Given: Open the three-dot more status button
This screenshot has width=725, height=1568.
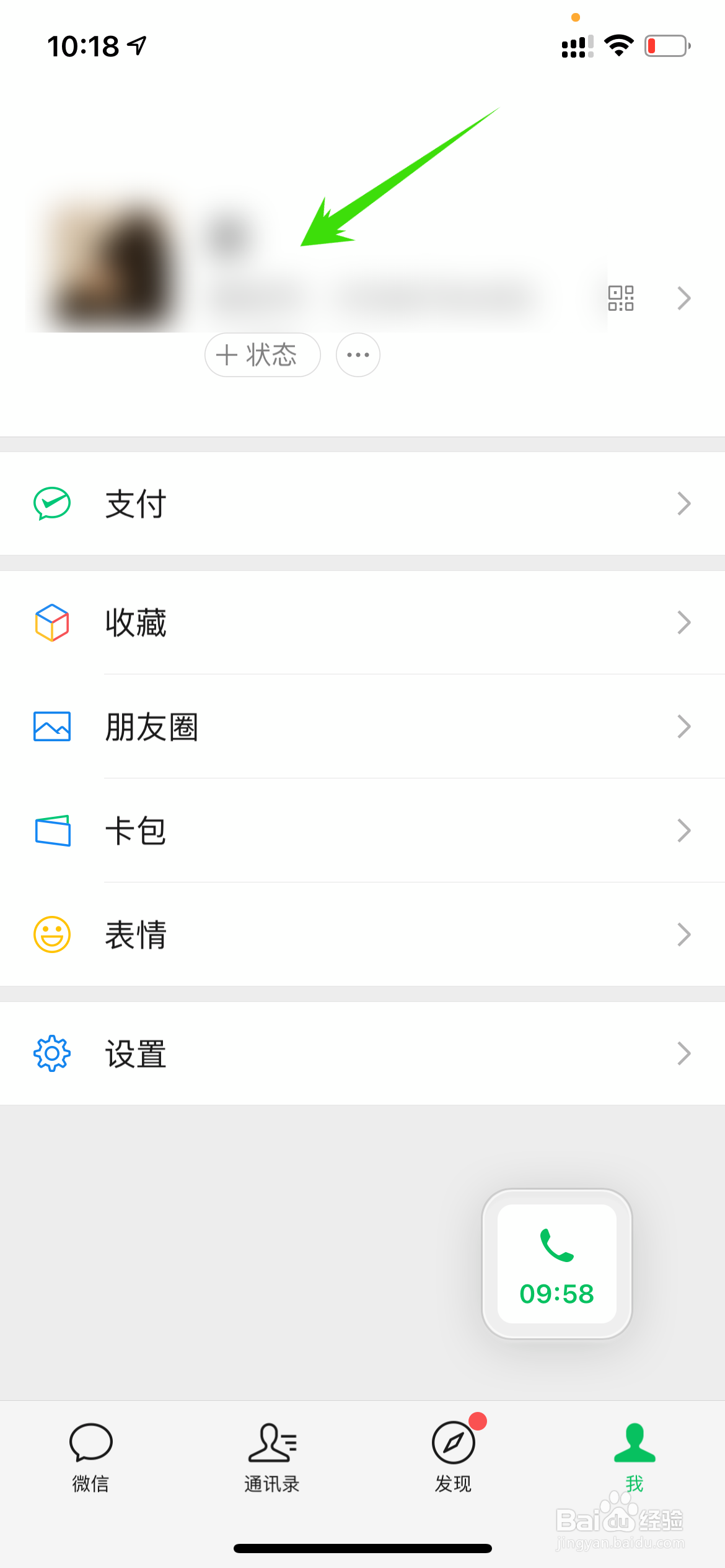Looking at the screenshot, I should pyautogui.click(x=358, y=355).
